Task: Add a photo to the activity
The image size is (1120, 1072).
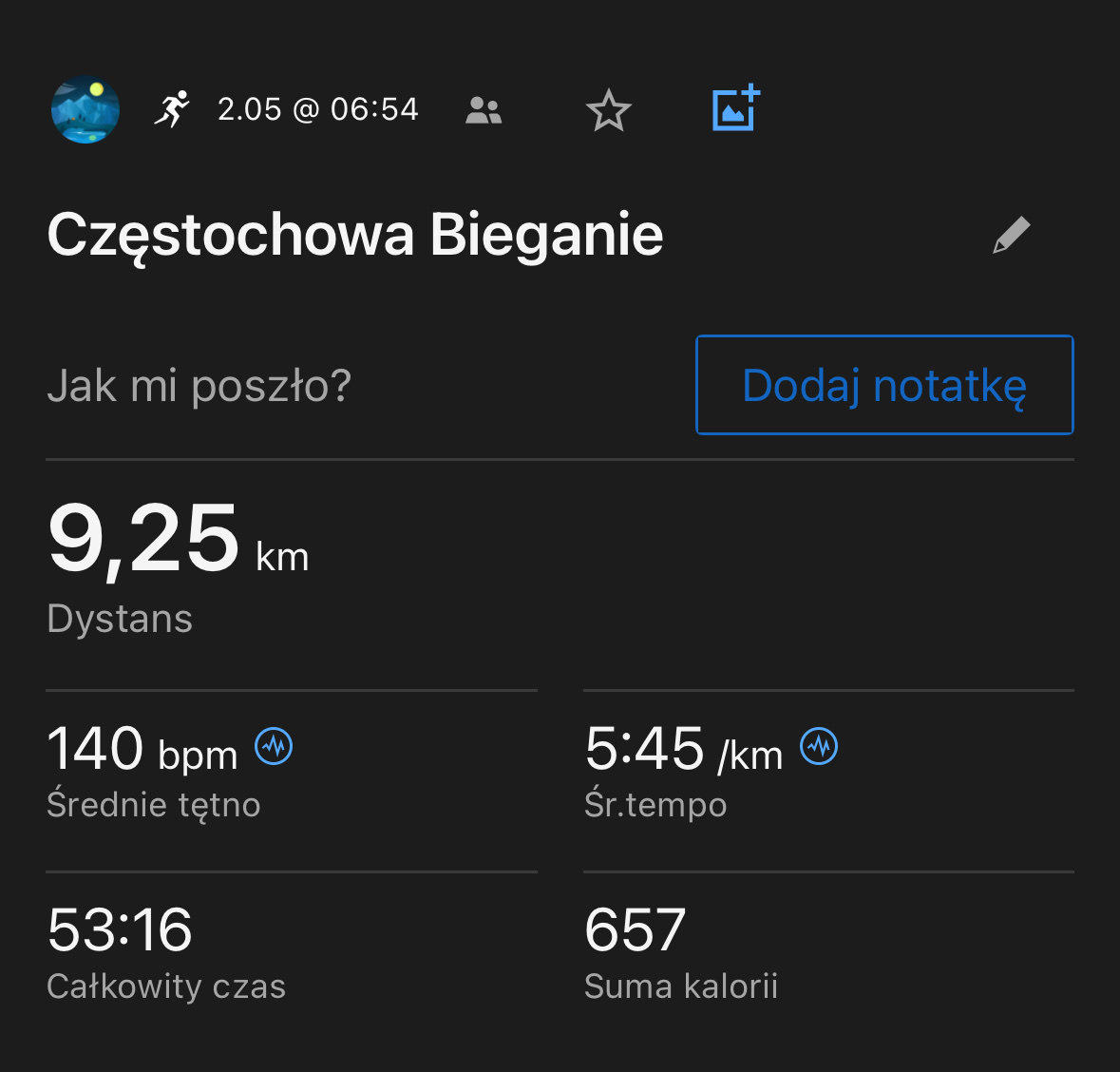Action: [735, 108]
